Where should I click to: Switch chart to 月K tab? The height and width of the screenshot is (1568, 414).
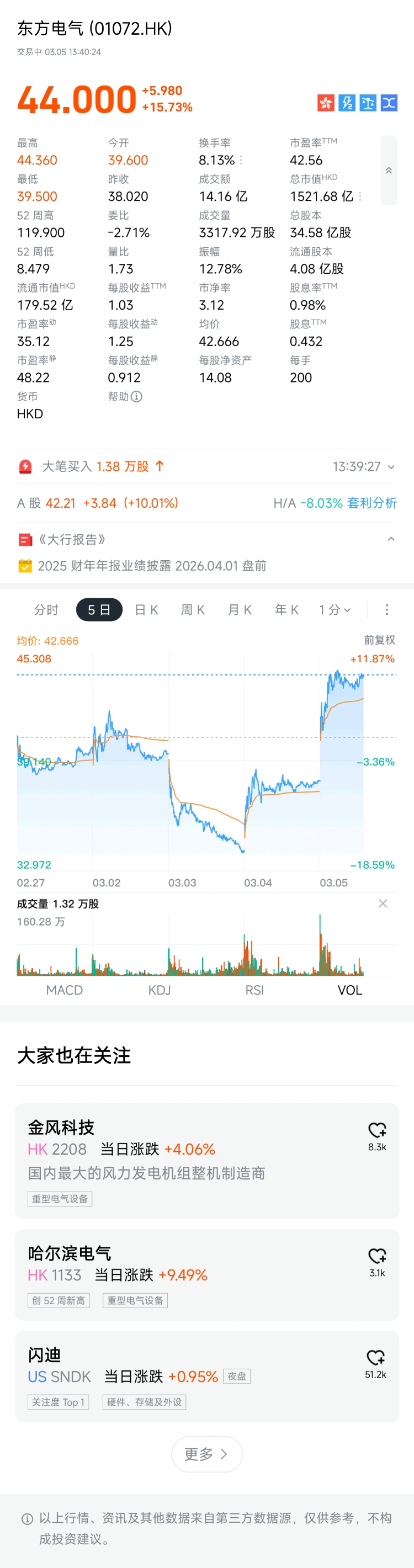(x=240, y=609)
